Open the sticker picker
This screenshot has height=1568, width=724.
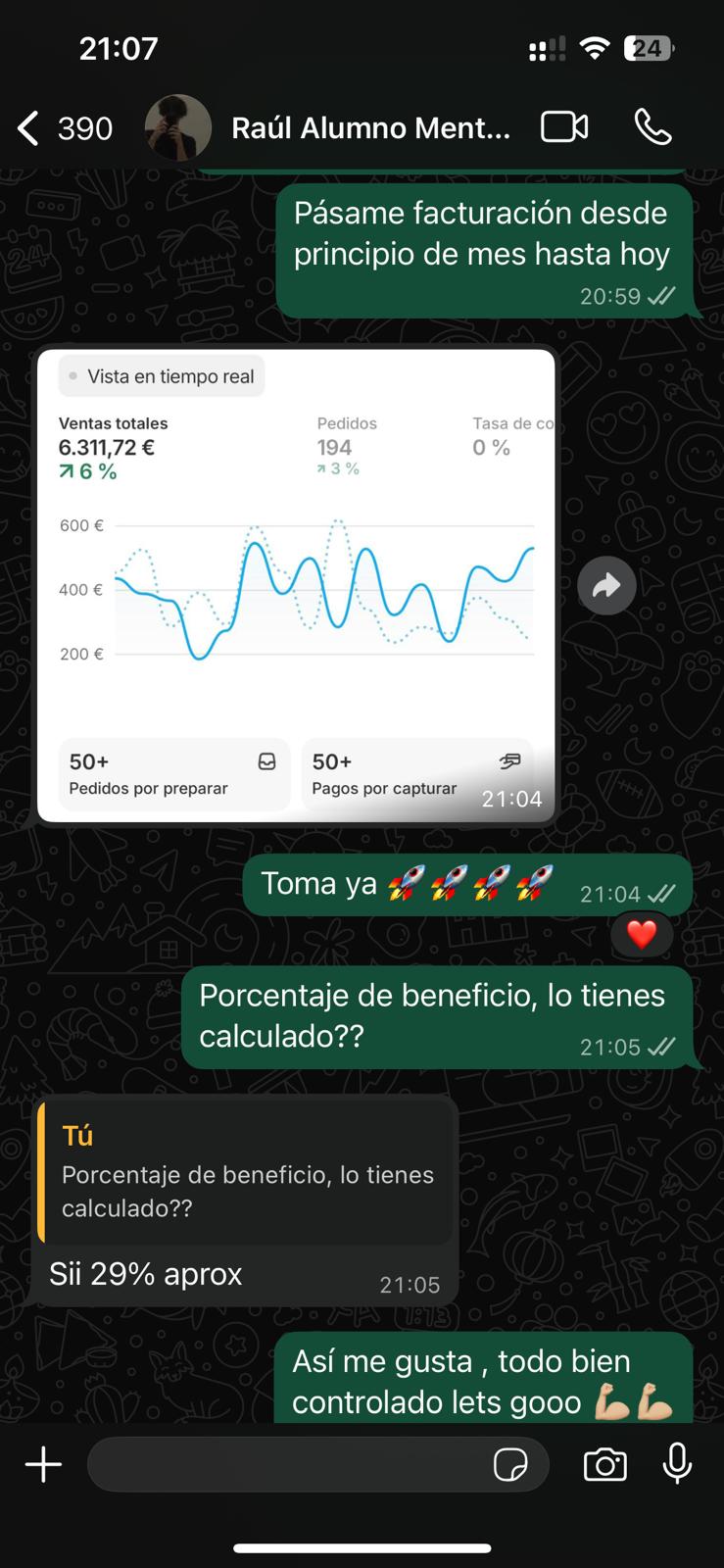tap(510, 1465)
